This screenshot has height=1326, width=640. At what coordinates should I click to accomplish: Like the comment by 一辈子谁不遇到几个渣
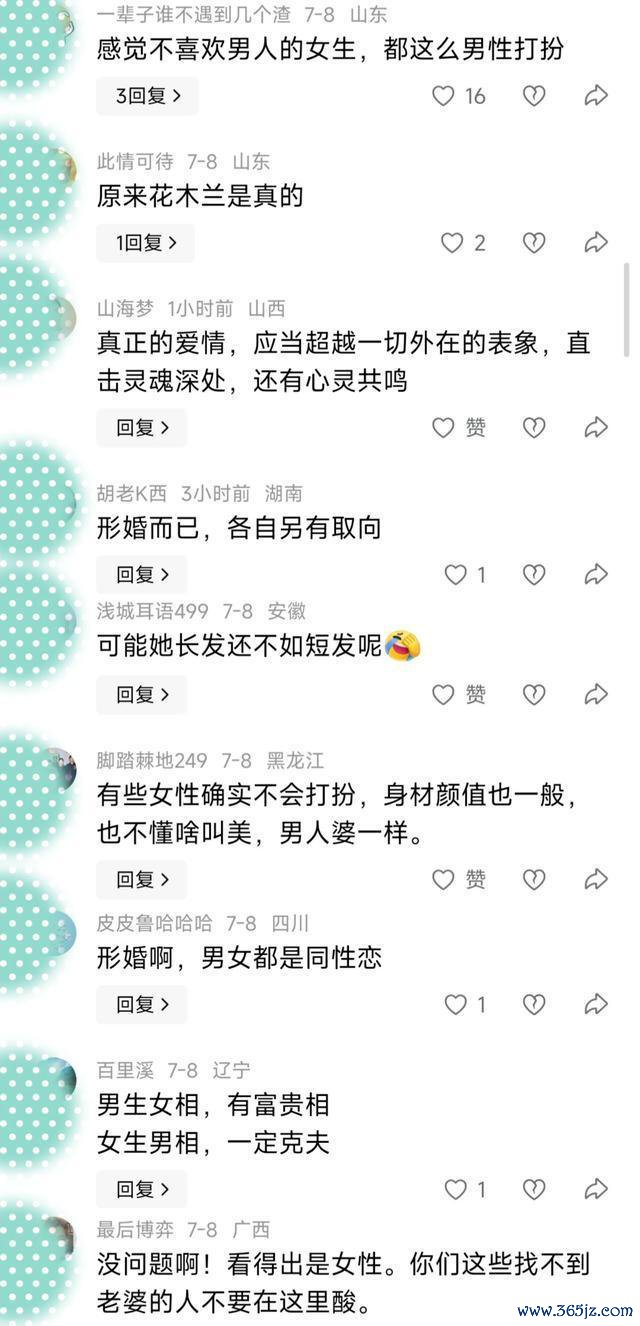coord(443,96)
